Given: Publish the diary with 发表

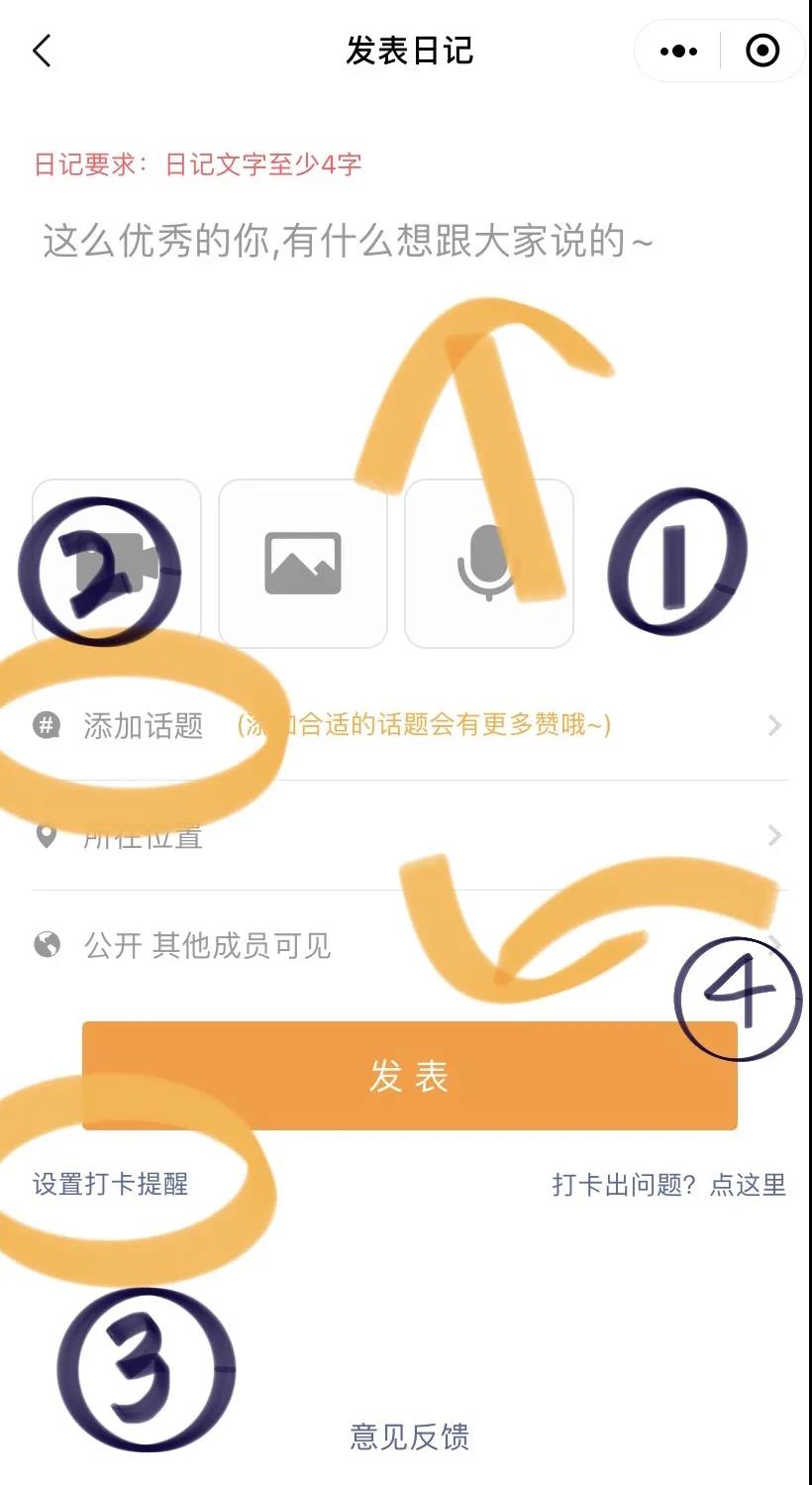Looking at the screenshot, I should [x=409, y=1076].
